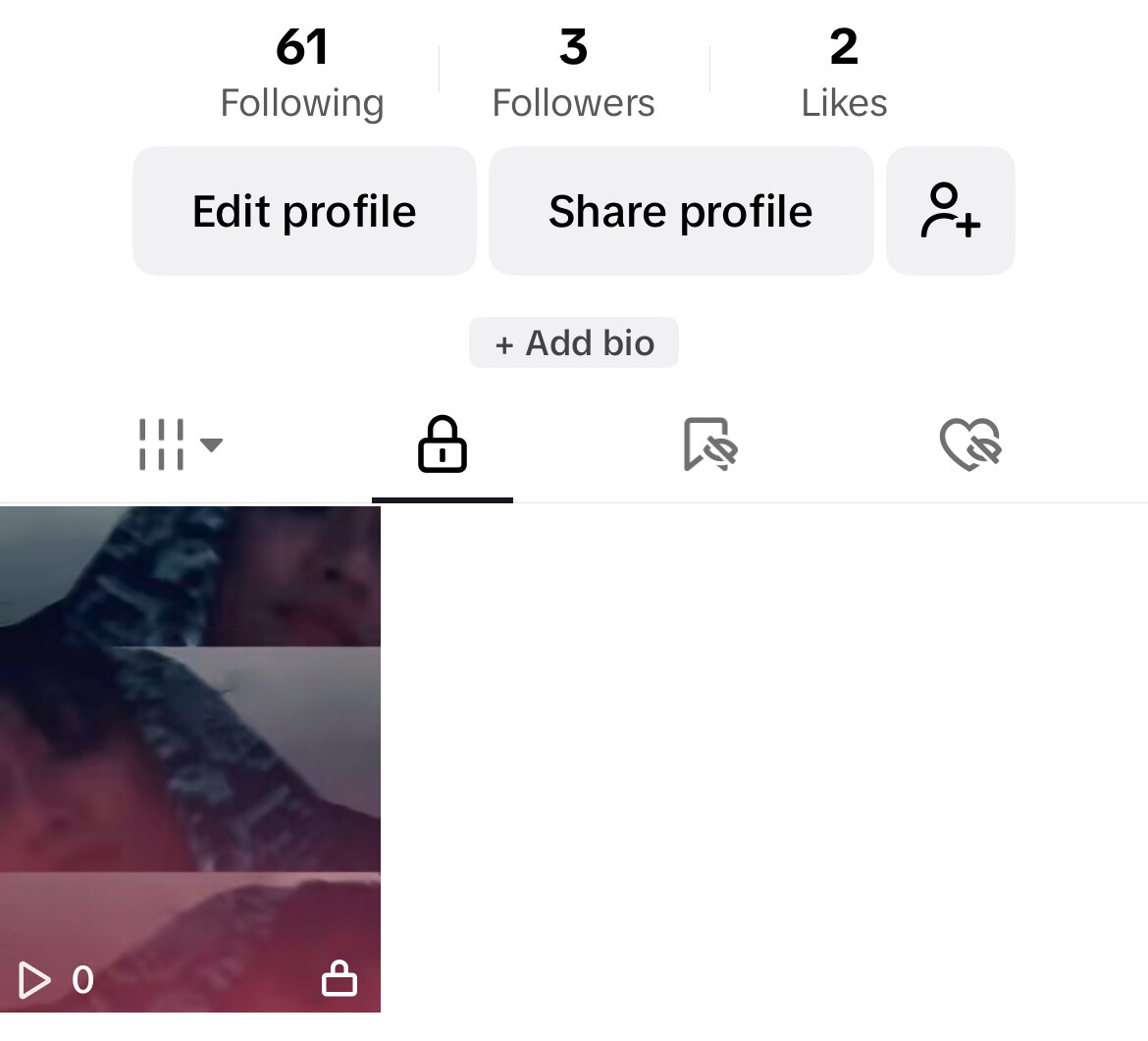This screenshot has width=1148, height=1041.
Task: Add a bio to the profile
Action: (574, 342)
